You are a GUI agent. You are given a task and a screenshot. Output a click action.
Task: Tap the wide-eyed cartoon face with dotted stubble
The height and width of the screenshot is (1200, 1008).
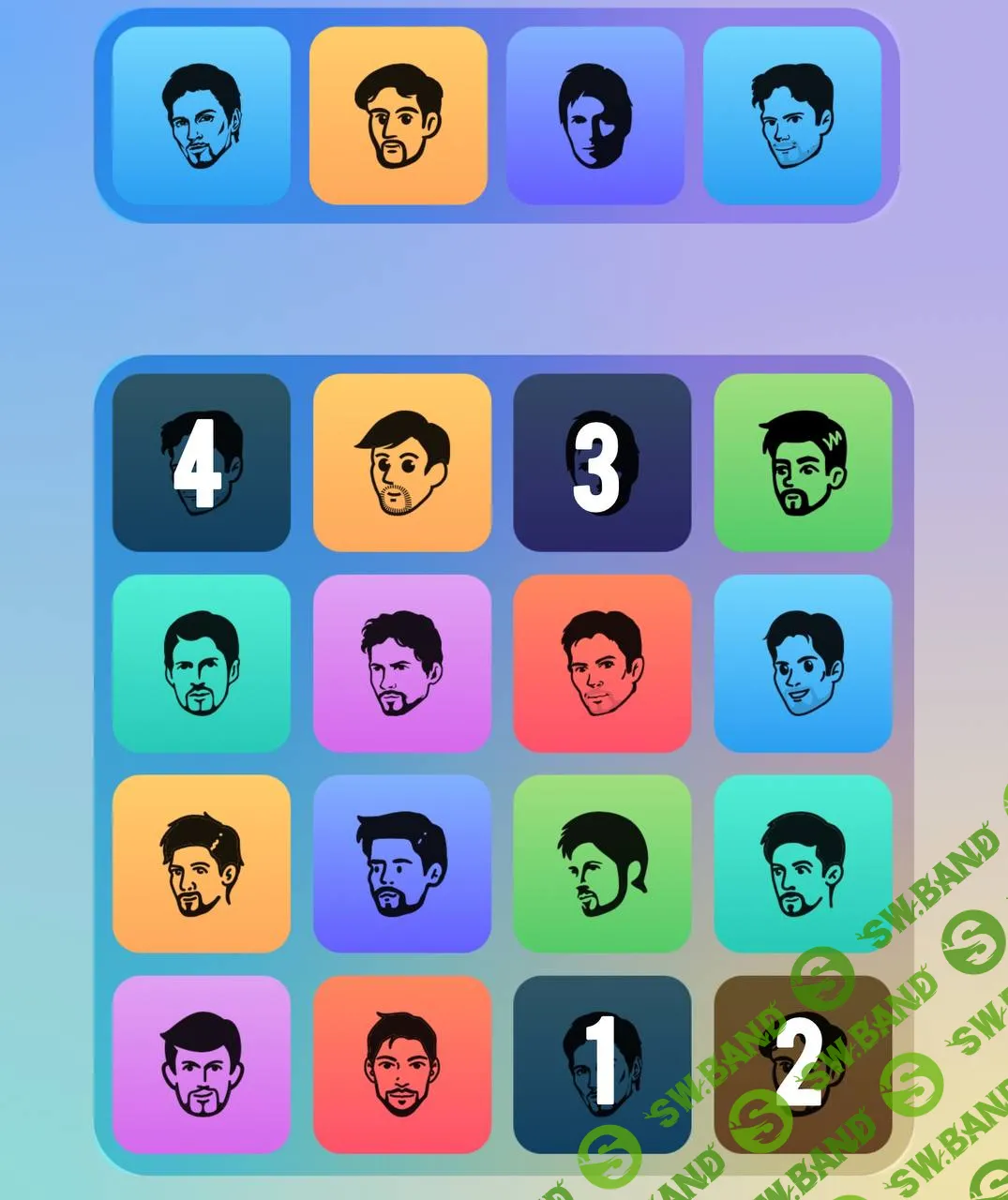[401, 462]
